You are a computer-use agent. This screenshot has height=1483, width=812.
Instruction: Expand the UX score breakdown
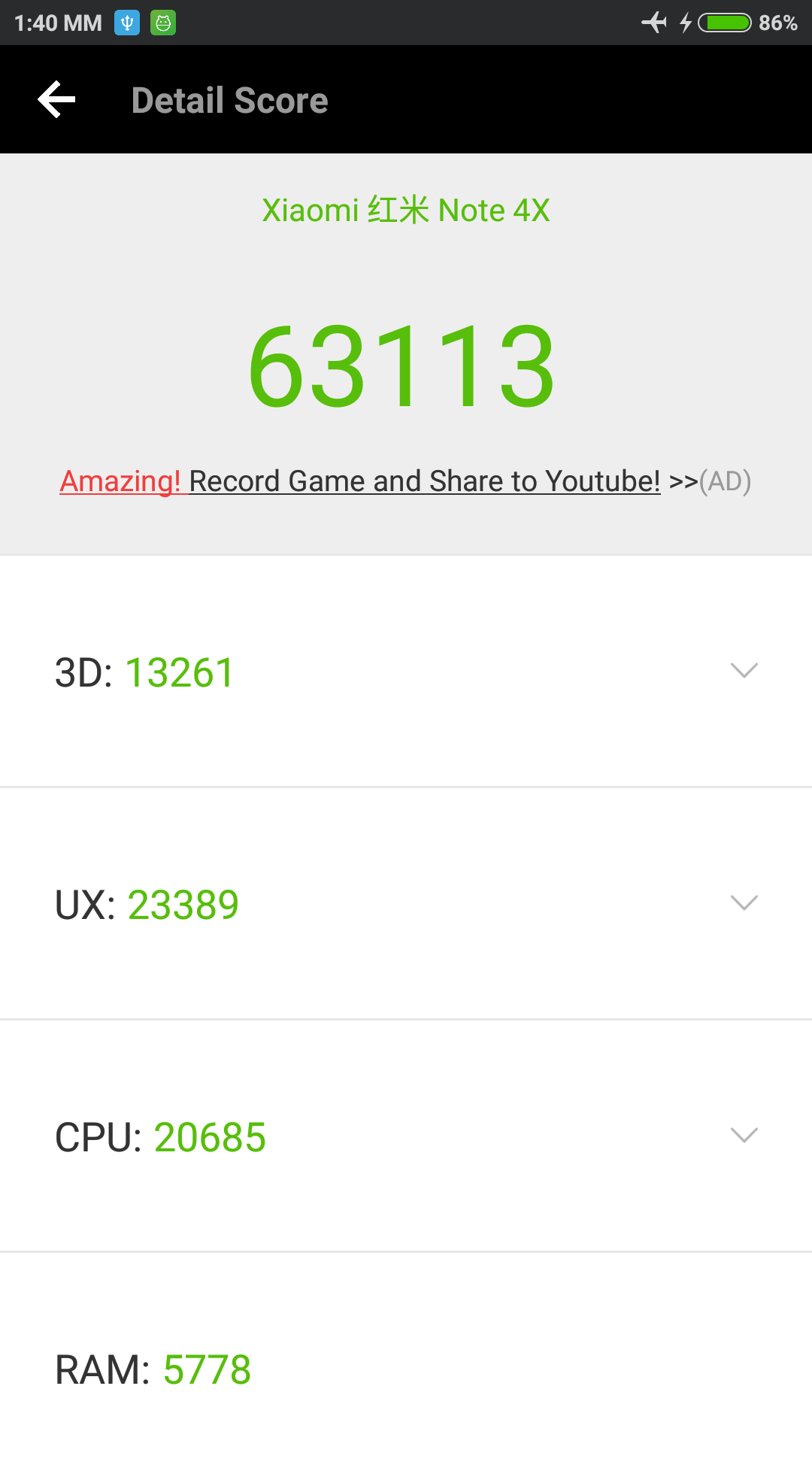coord(744,903)
